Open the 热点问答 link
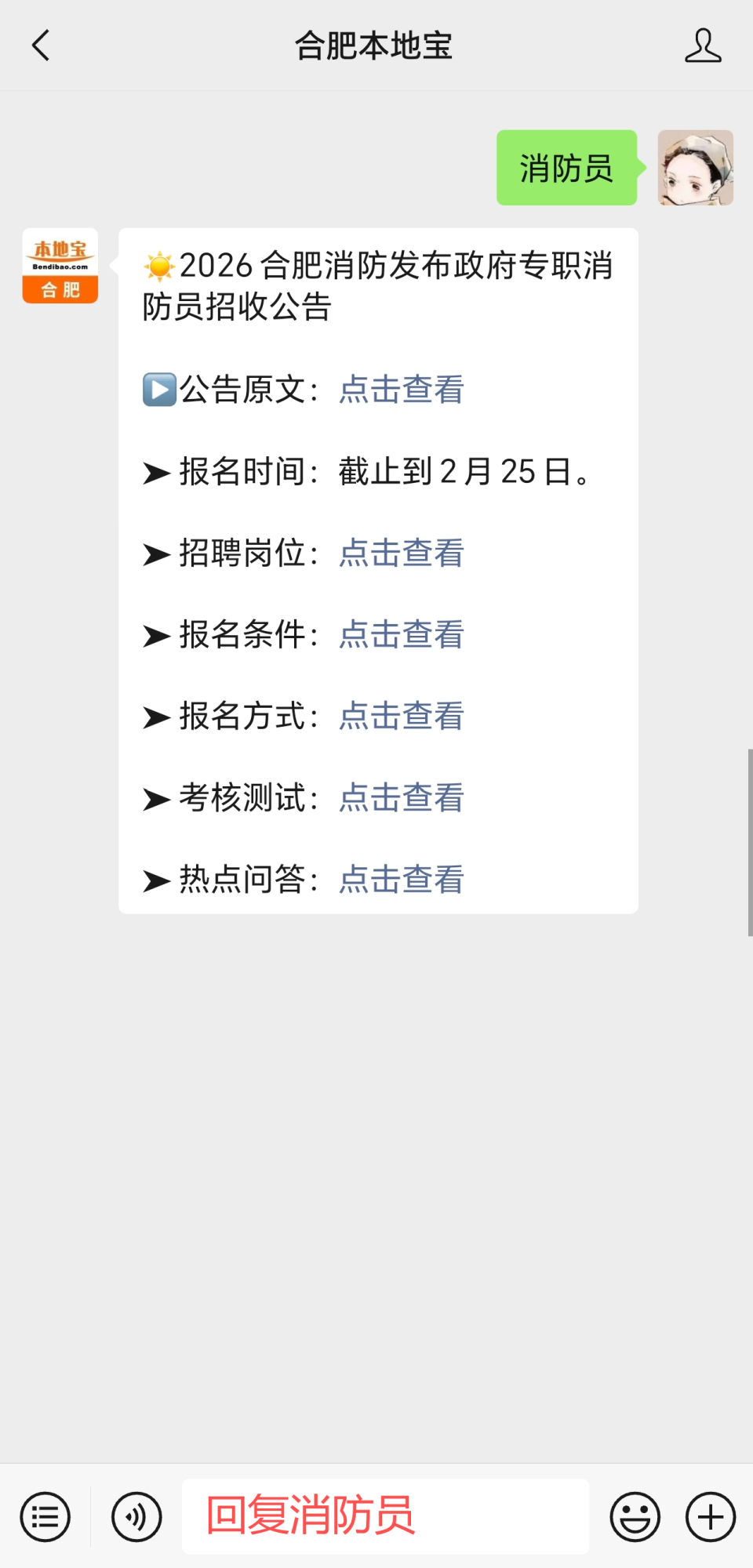The height and width of the screenshot is (1568, 753). tap(400, 880)
